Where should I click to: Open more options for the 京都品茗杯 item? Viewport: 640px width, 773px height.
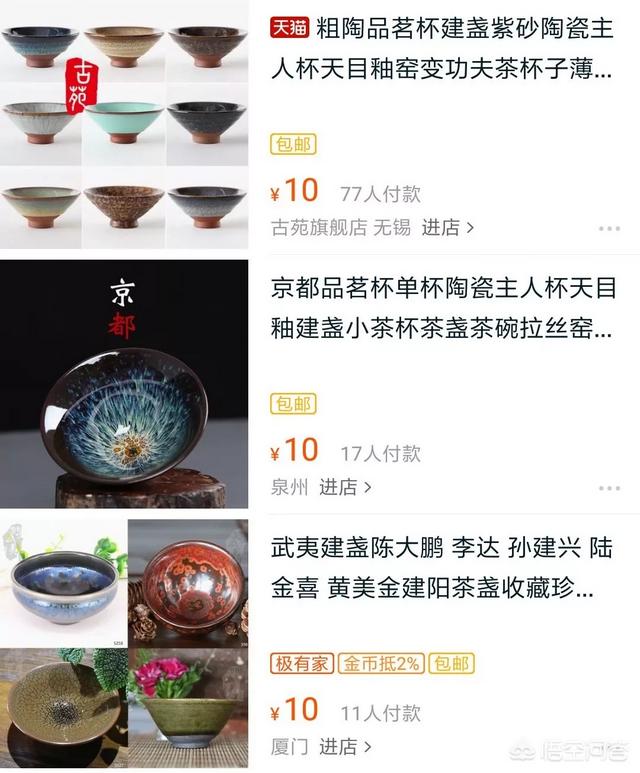point(609,488)
